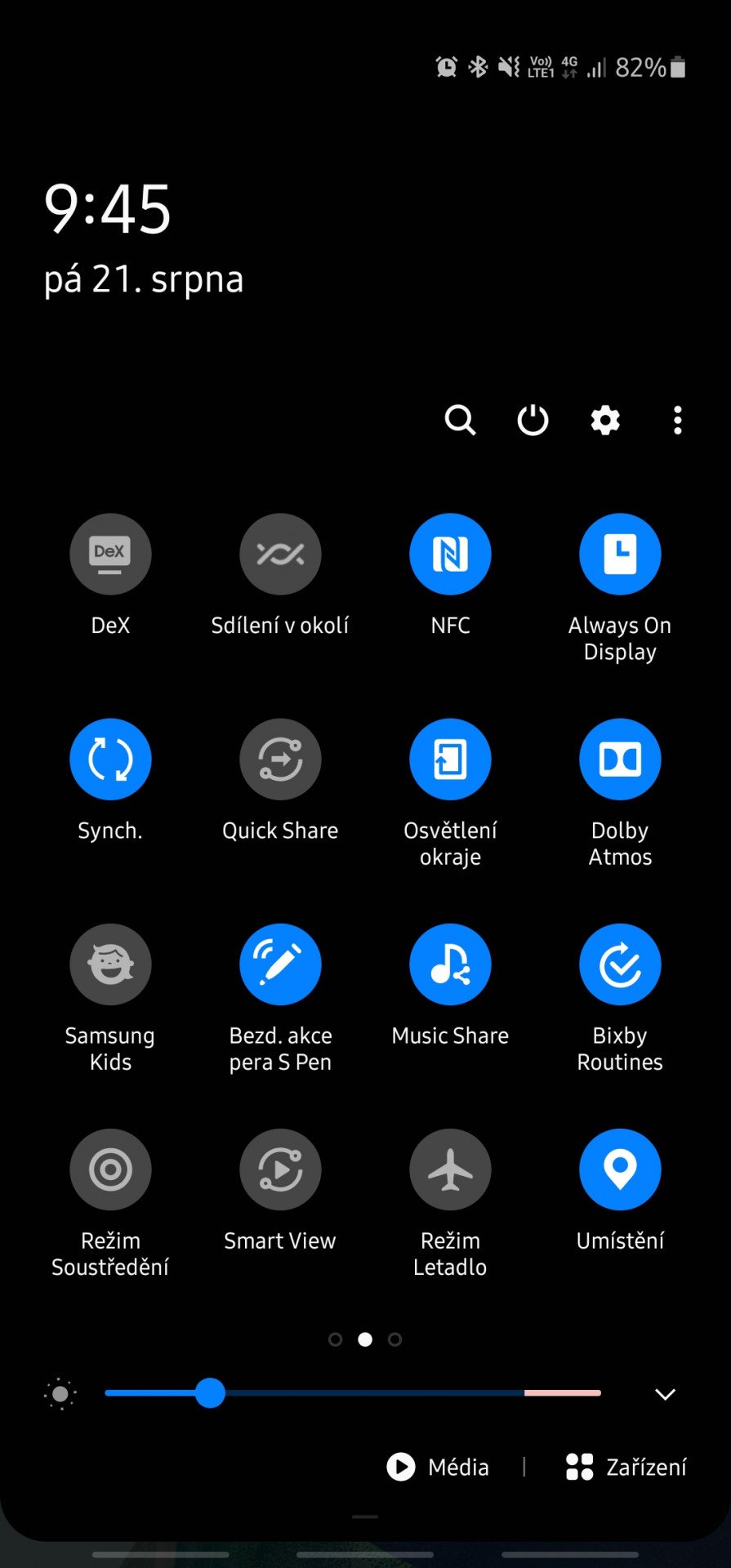The width and height of the screenshot is (731, 1568).
Task: Expand brightness options chevron
Action: point(665,1394)
